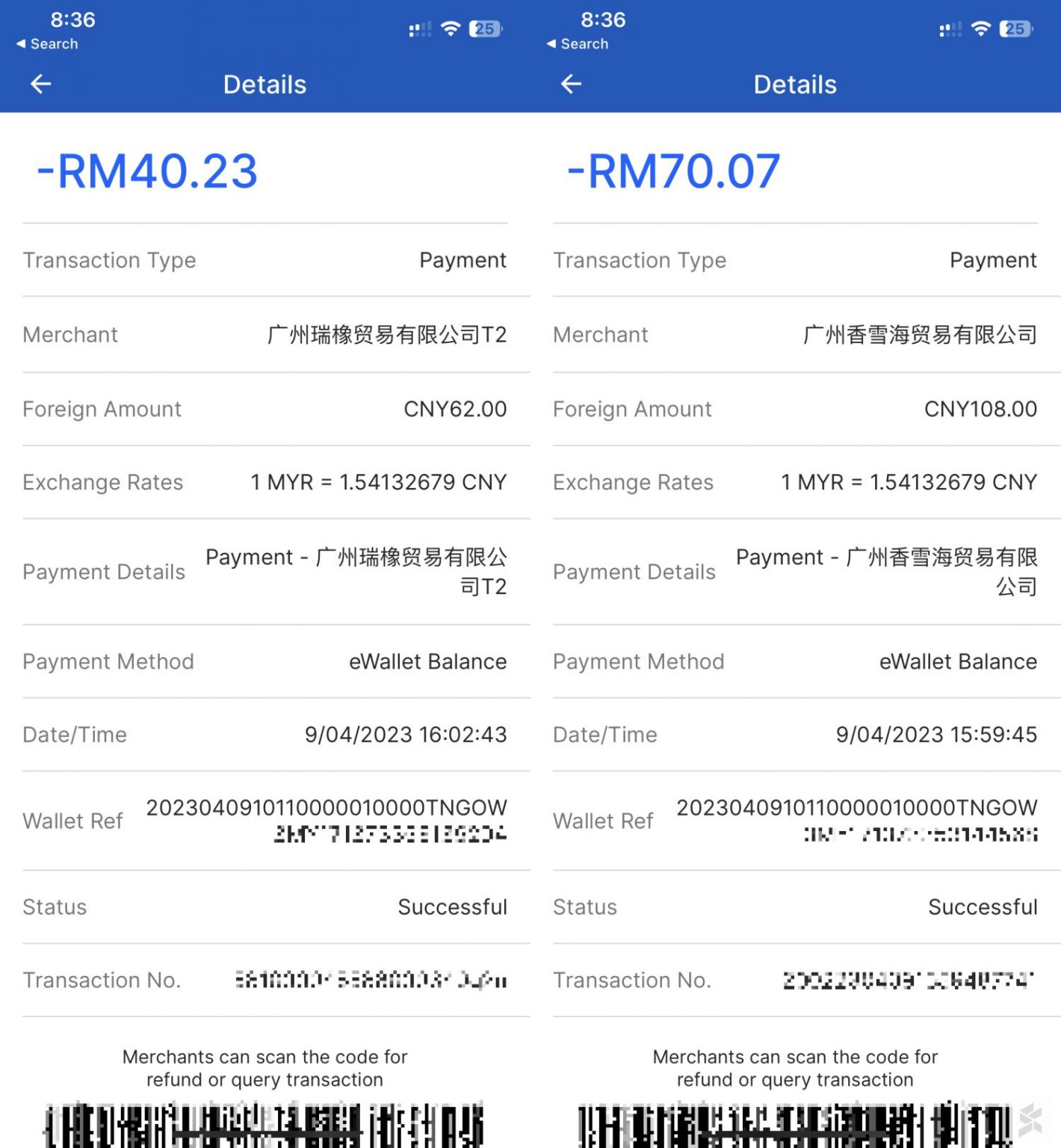Tap the back arrow on right Details screen
1061x1148 pixels.
coord(570,84)
